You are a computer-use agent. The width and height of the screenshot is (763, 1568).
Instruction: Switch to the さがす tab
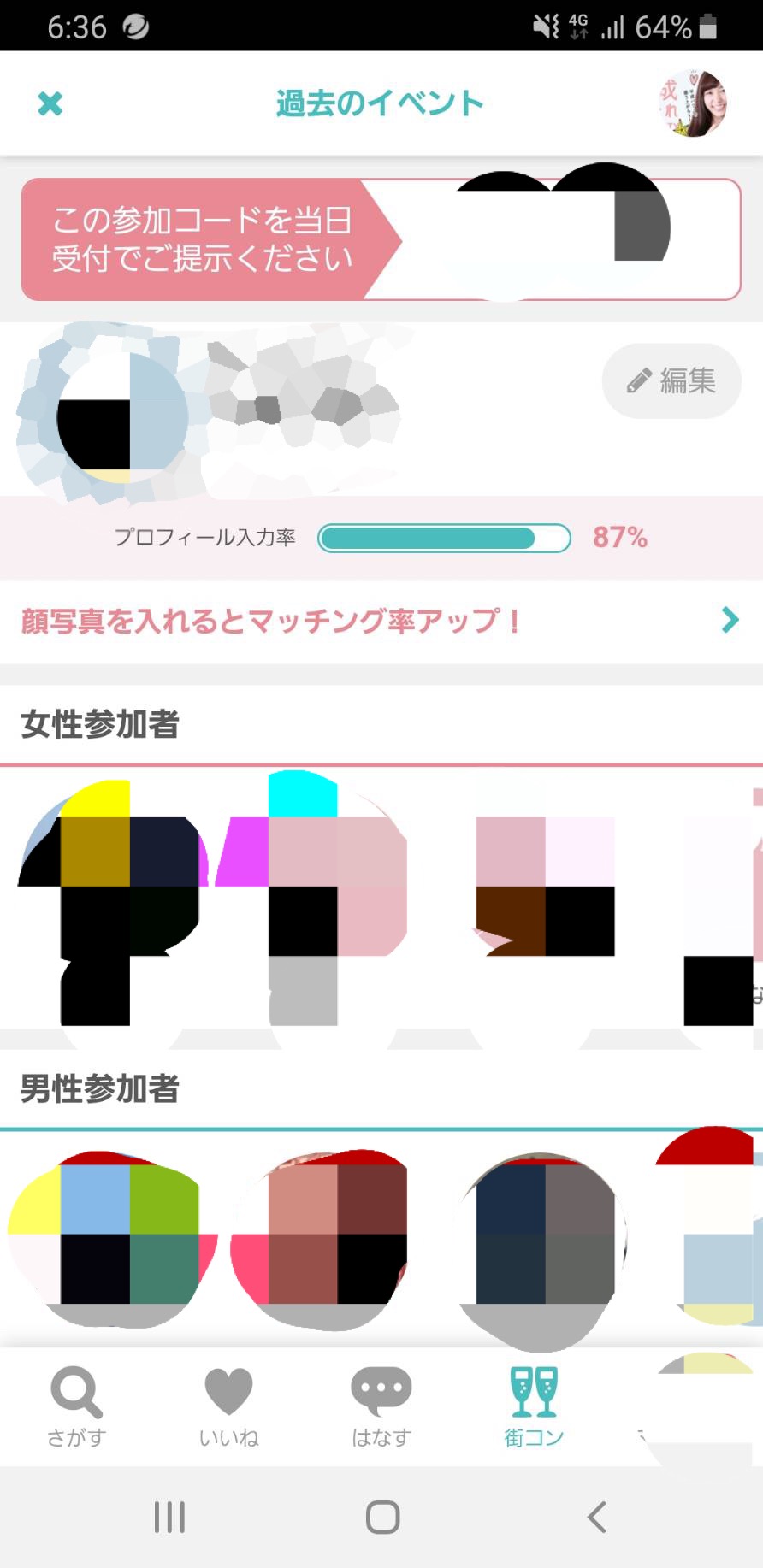76,1407
